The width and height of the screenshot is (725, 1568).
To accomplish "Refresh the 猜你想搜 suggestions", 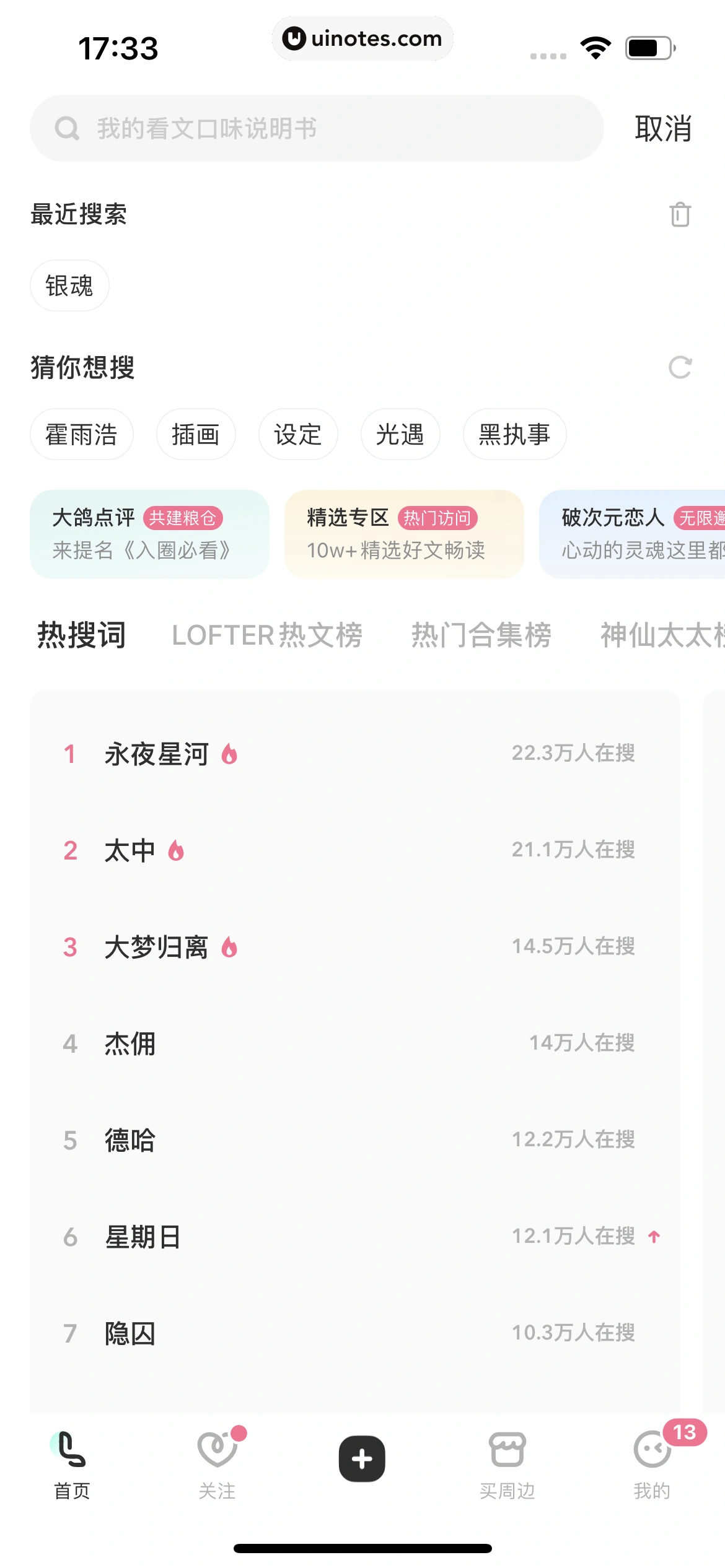I will click(x=680, y=368).
